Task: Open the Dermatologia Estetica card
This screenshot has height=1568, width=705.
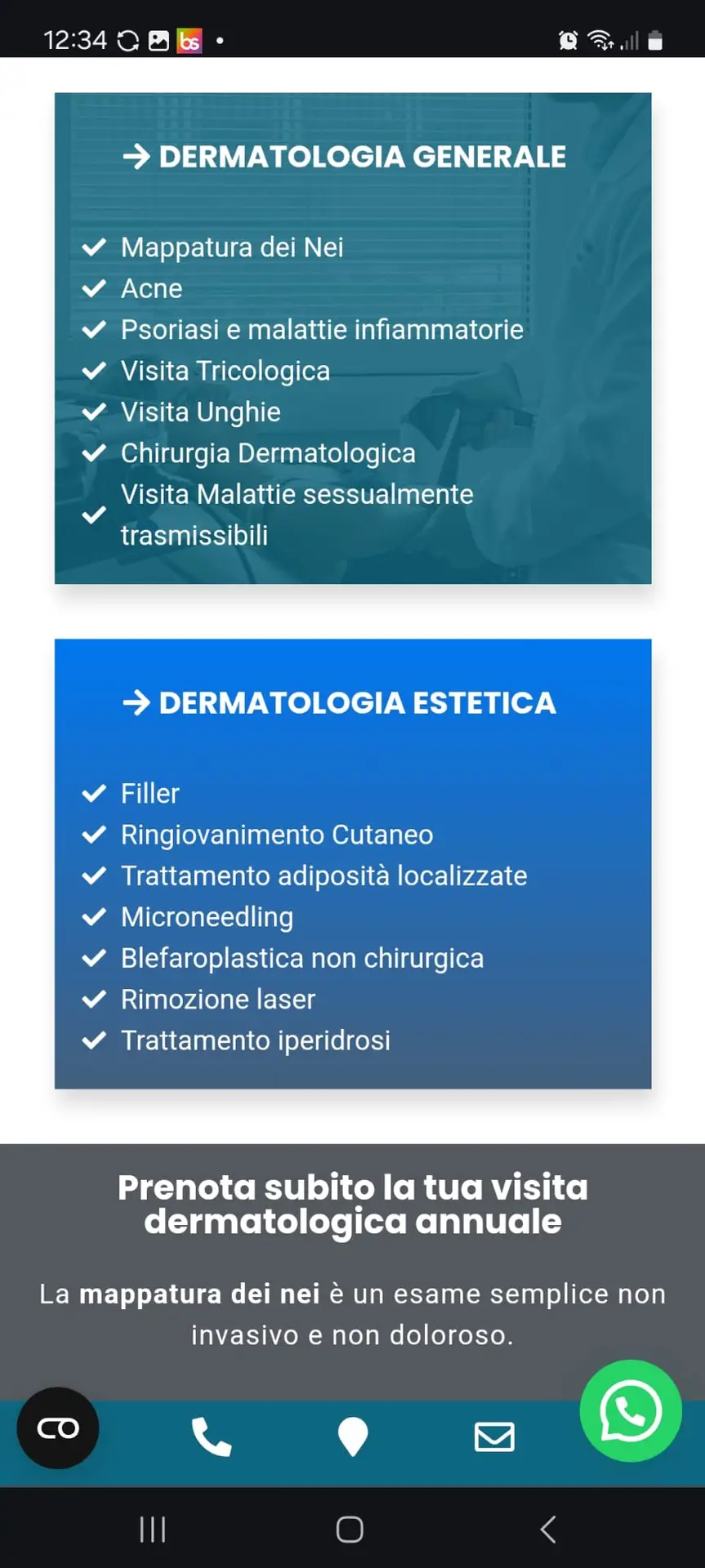Action: click(353, 864)
